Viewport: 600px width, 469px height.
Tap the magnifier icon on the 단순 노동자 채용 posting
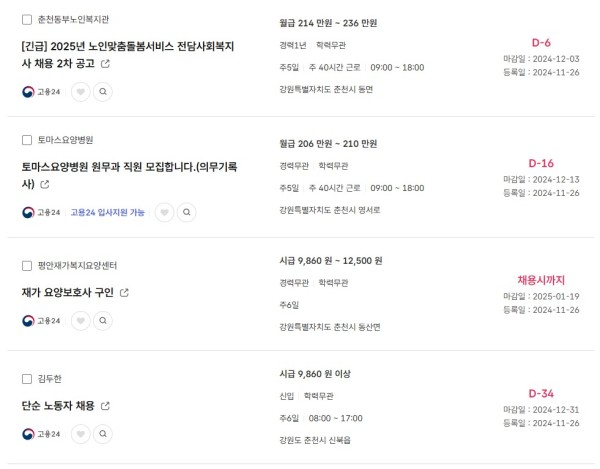click(x=103, y=434)
